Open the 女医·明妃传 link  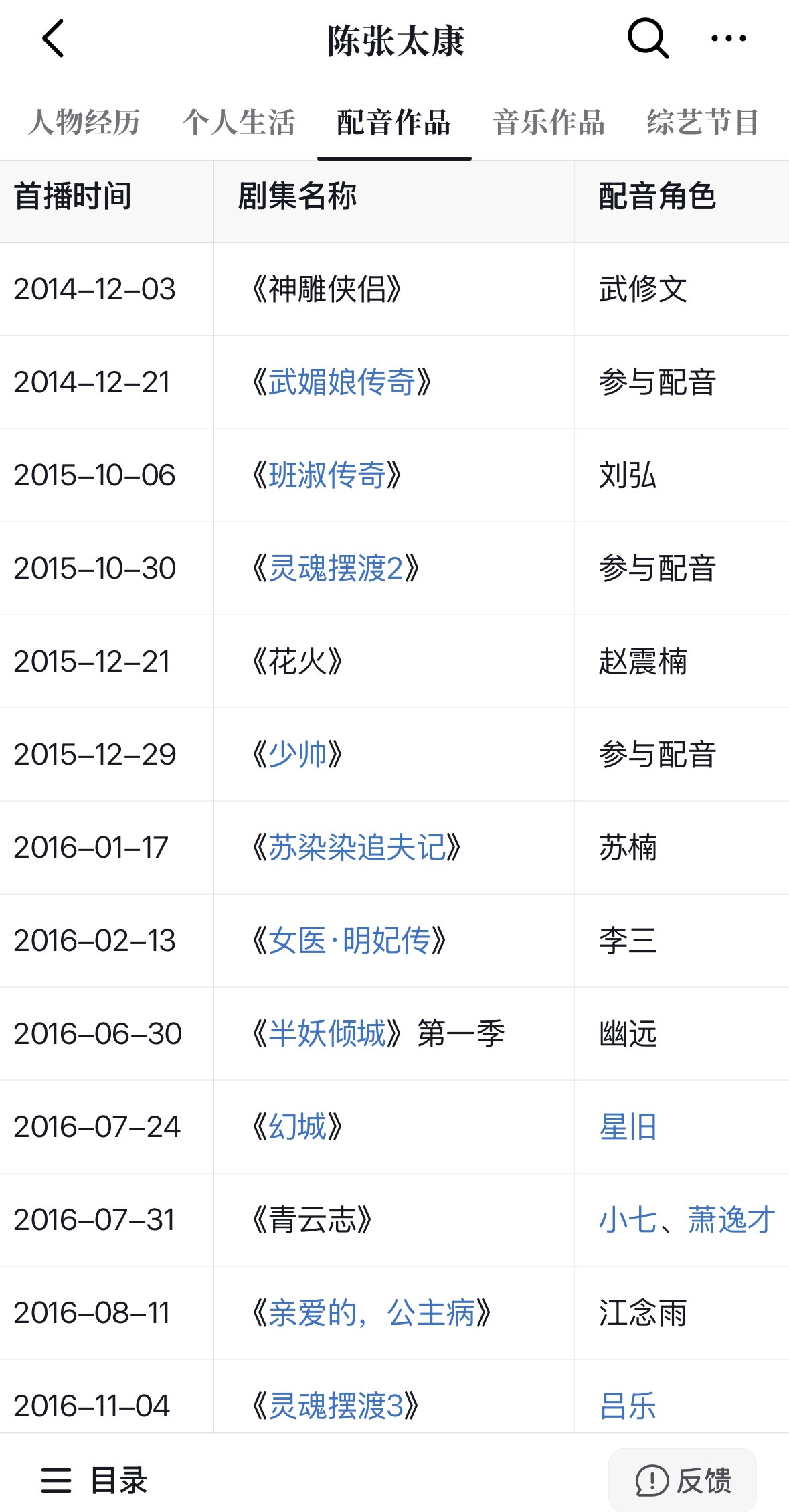(x=349, y=941)
